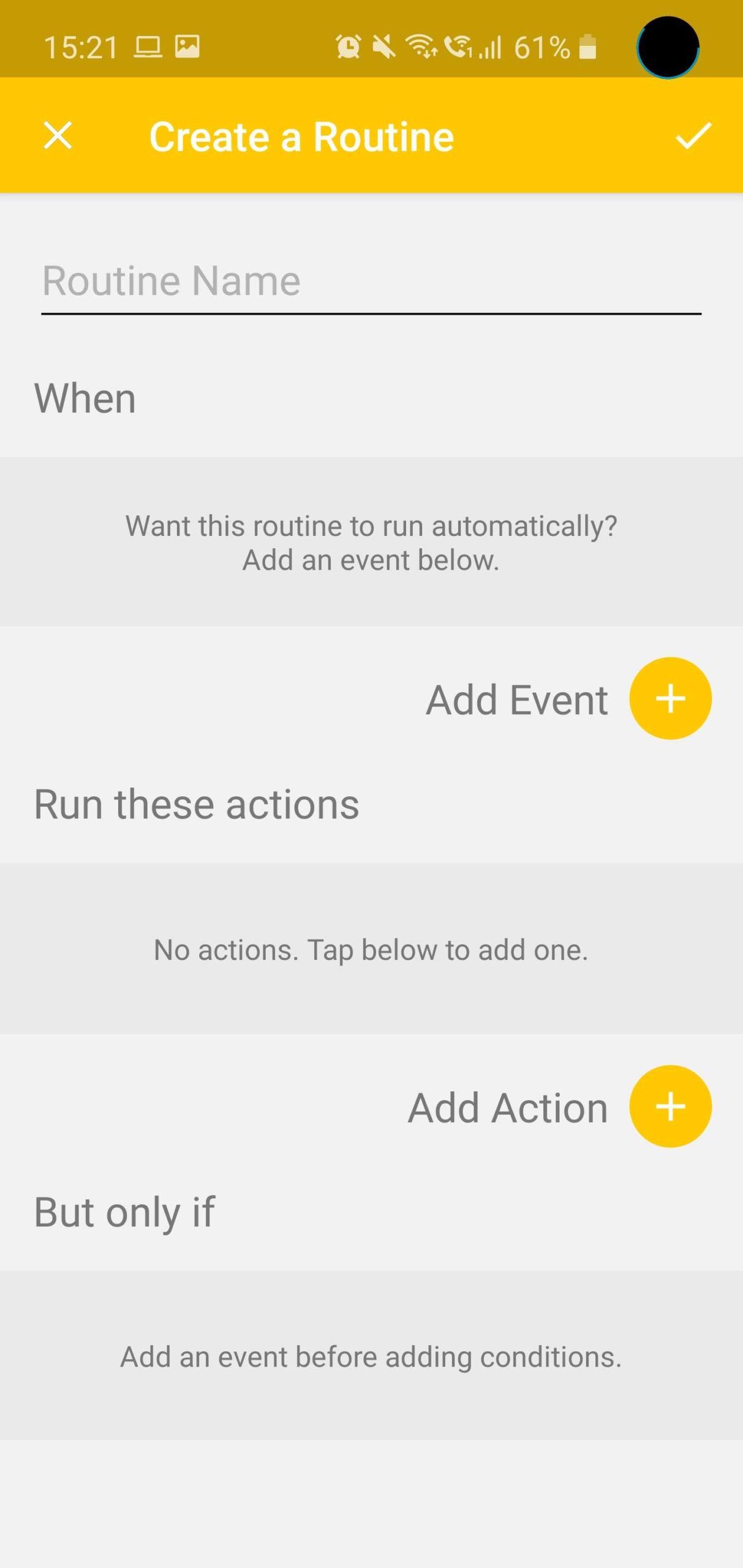Tap the screen cast icon in status bar
This screenshot has width=743, height=1568.
point(147,46)
